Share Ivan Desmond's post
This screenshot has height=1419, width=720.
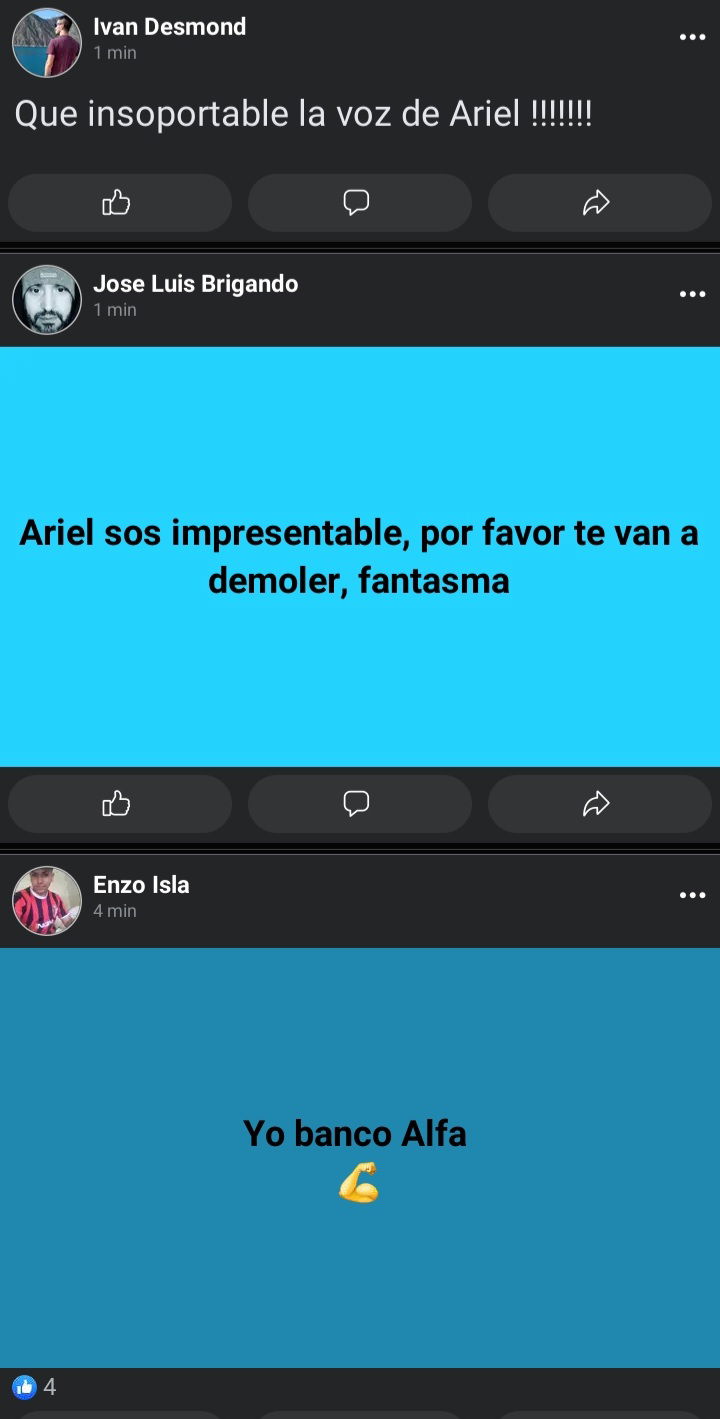pyautogui.click(x=600, y=203)
